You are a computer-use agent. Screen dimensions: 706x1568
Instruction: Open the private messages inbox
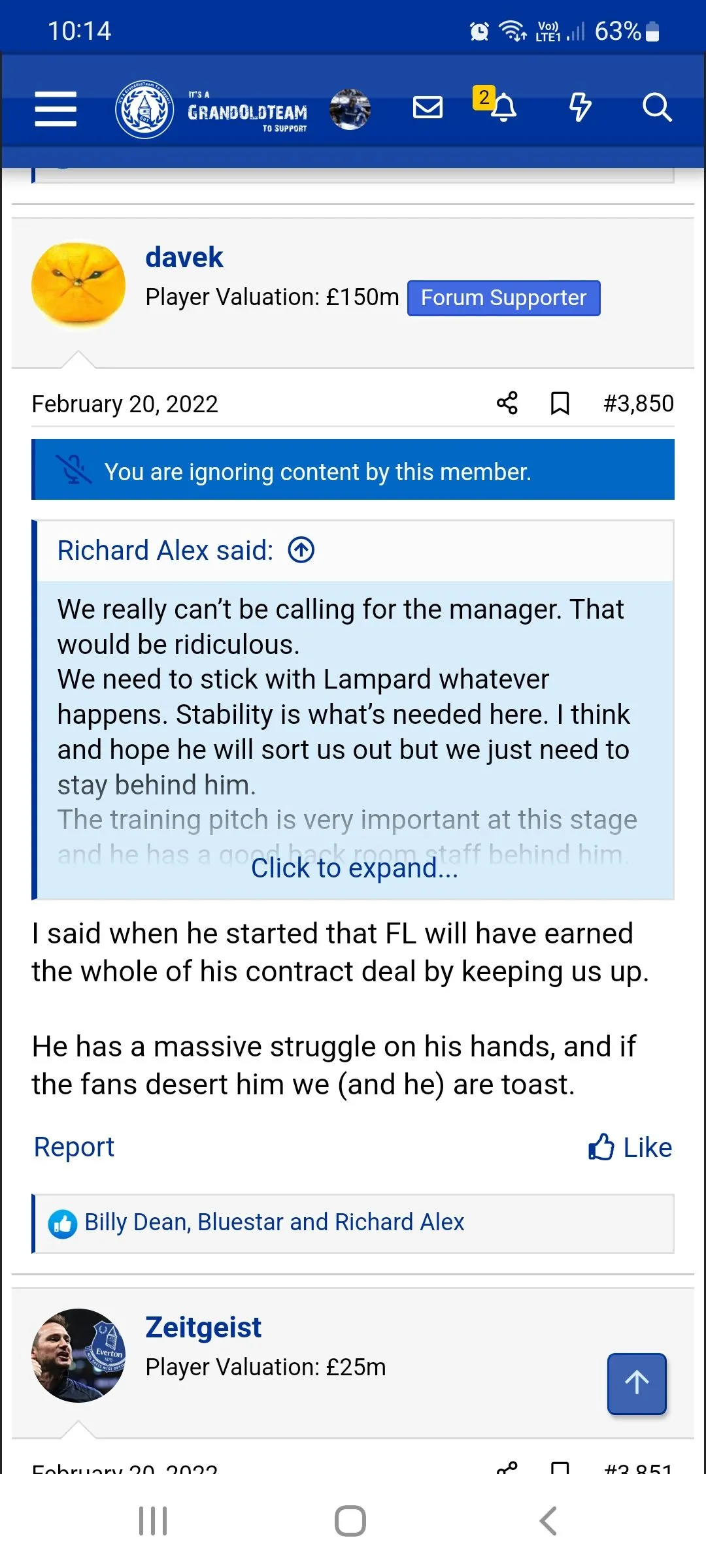click(x=428, y=107)
